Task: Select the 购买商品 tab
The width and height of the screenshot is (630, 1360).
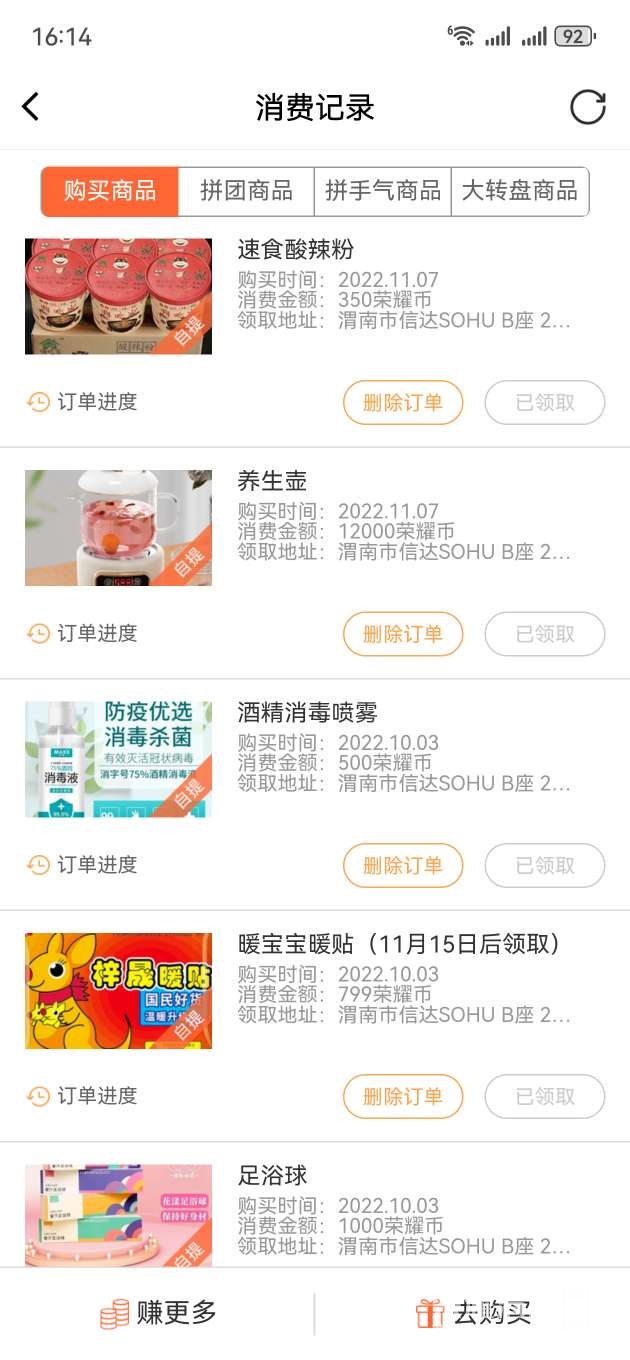Action: (110, 191)
